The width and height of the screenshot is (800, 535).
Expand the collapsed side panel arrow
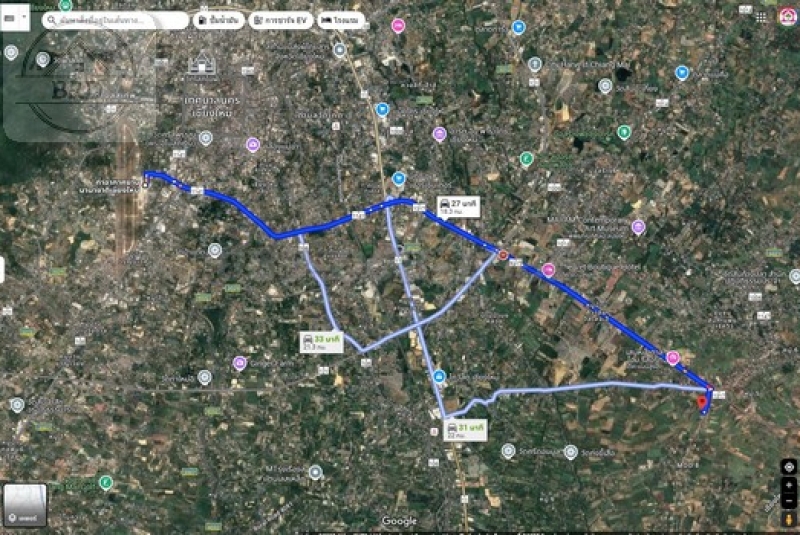pyautogui.click(x=3, y=270)
